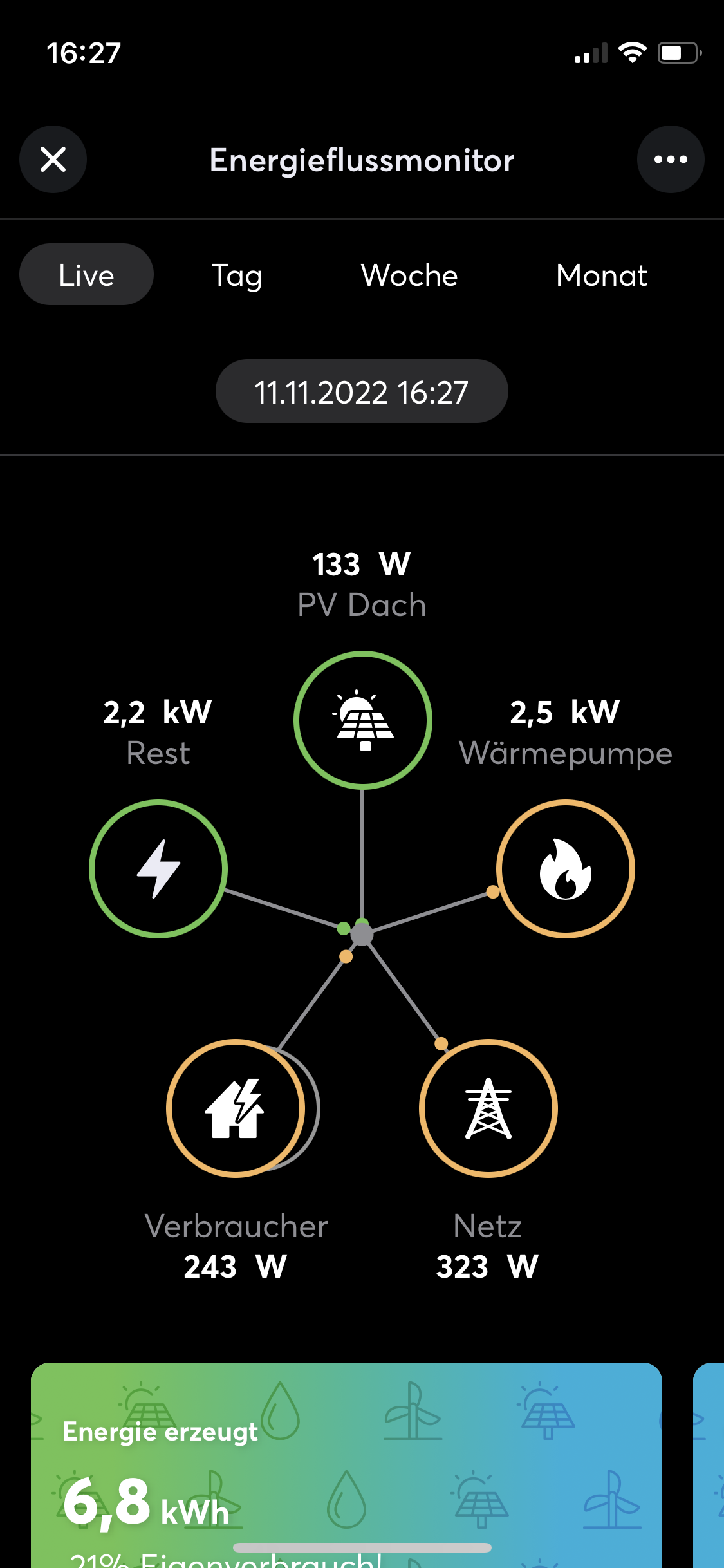Open the Energie erzeugt card
Screen dimensions: 724x1568
346,1468
